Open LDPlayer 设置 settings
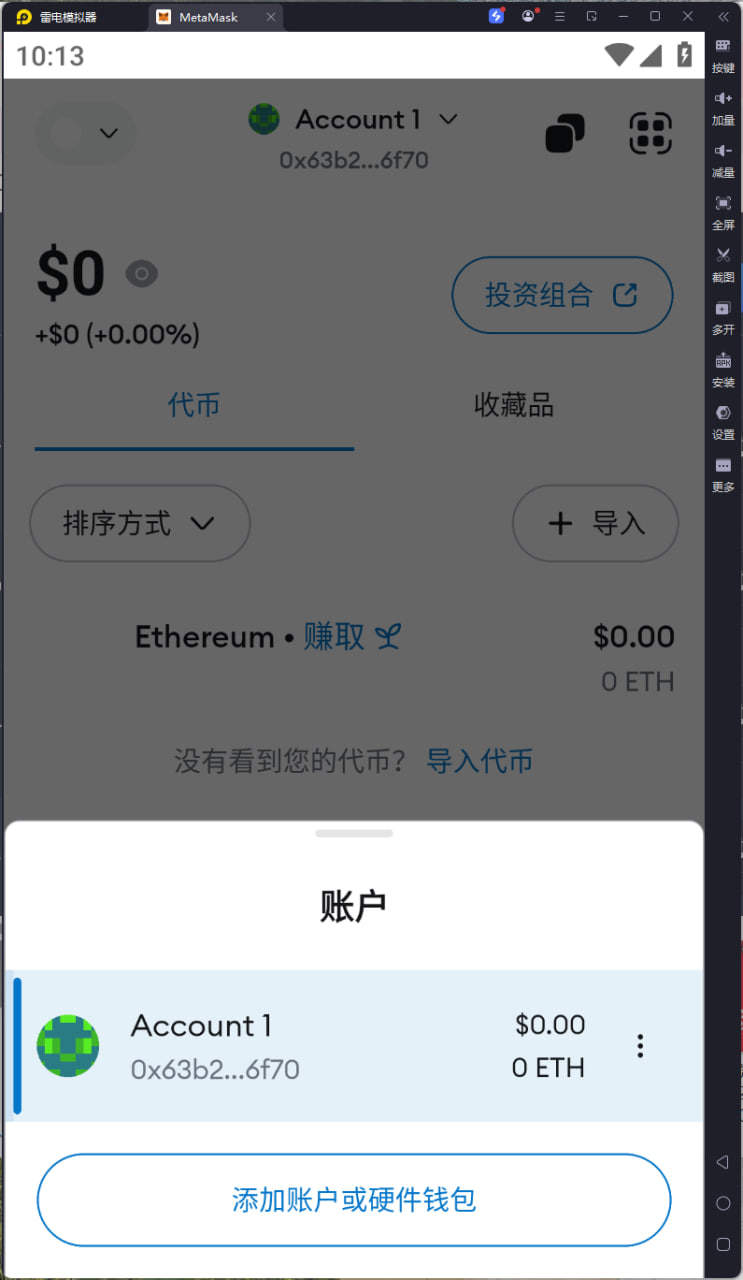743x1280 pixels. pos(723,423)
